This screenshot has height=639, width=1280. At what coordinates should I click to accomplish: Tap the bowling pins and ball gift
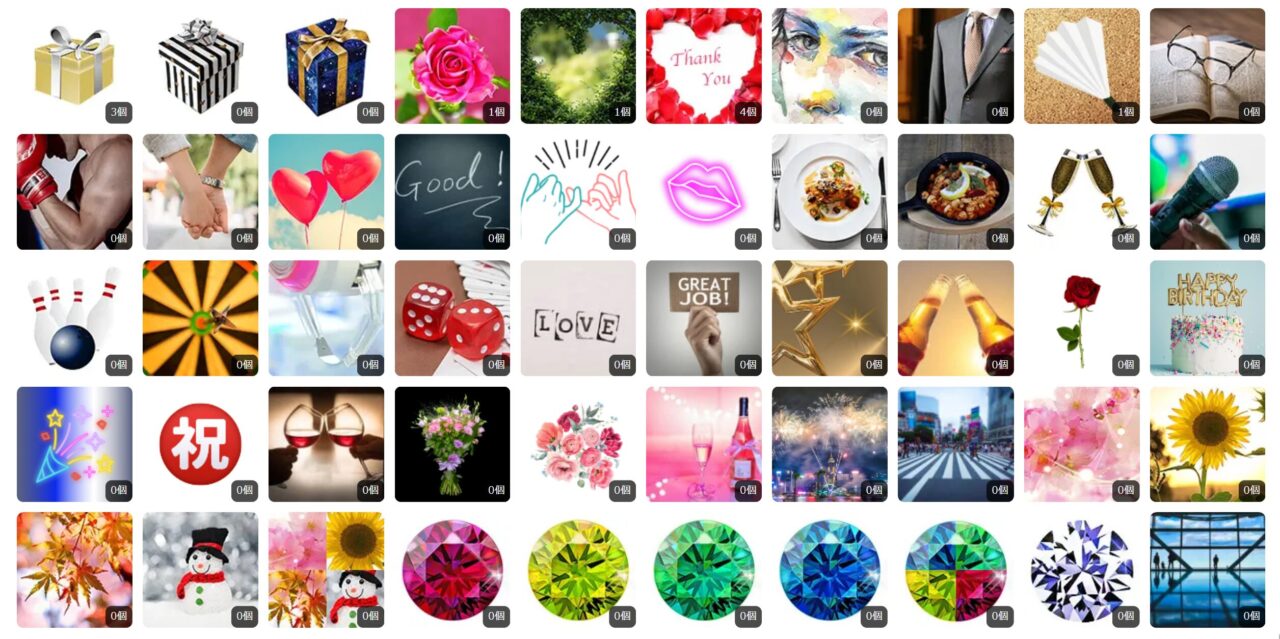pos(74,318)
